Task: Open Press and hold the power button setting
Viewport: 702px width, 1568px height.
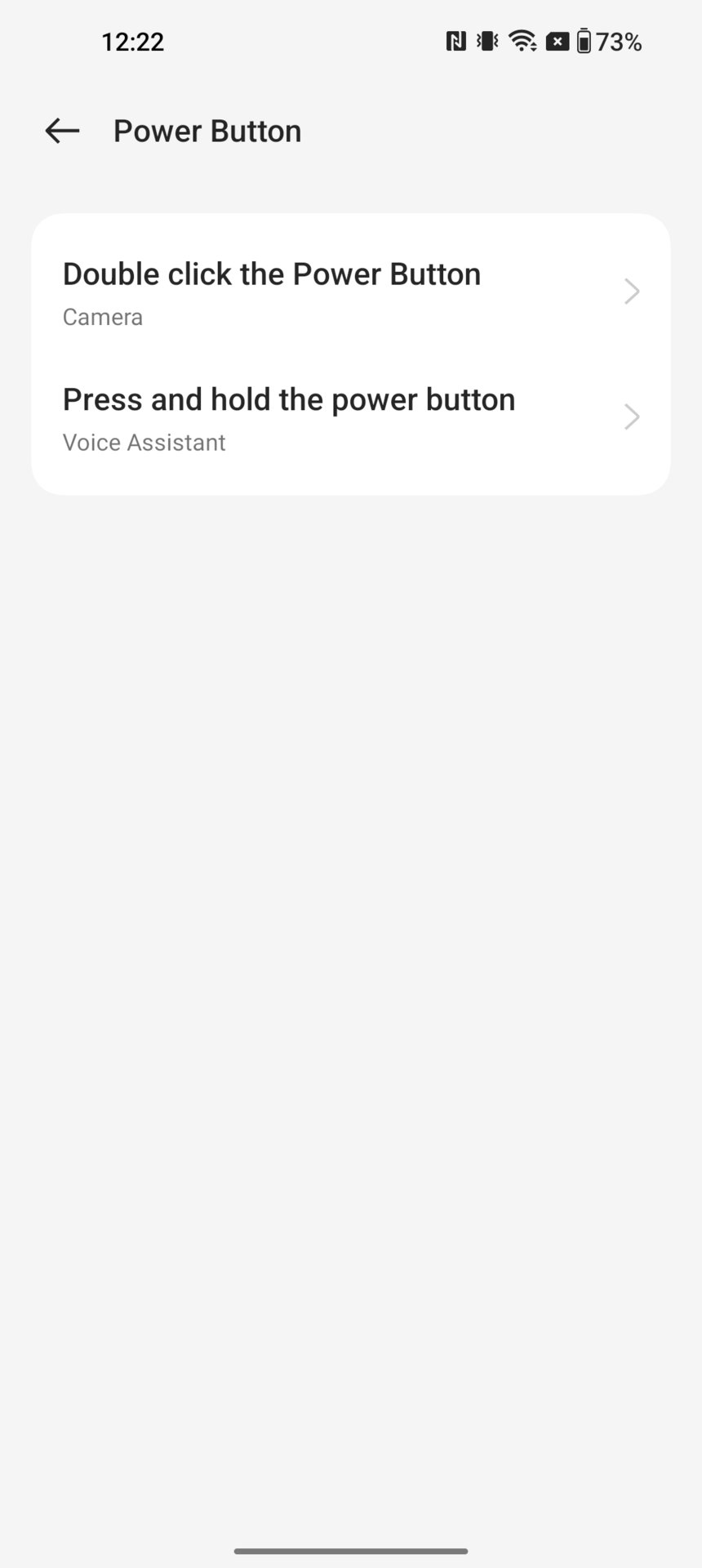Action: point(351,418)
